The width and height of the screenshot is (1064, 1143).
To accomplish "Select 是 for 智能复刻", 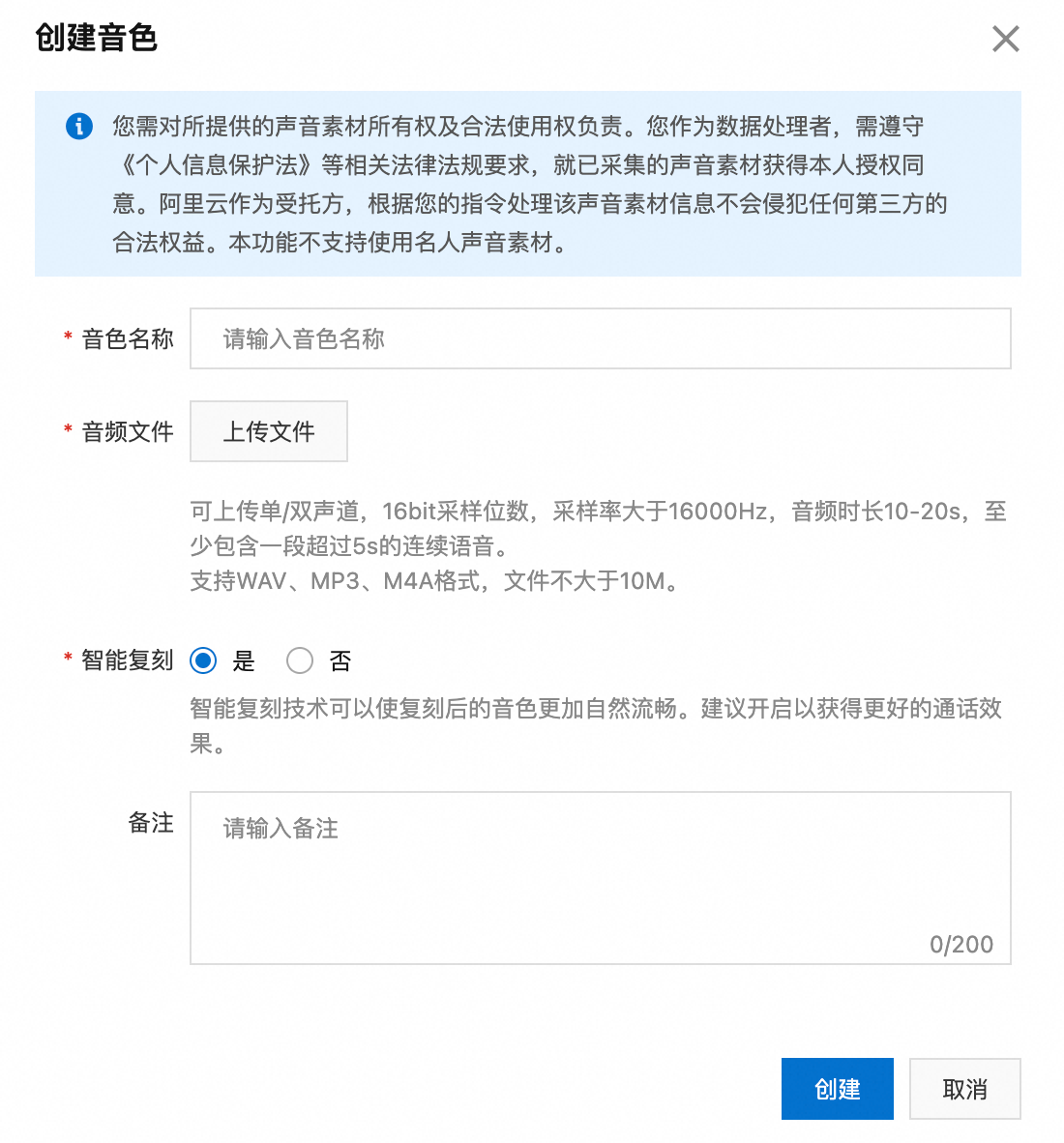I will (203, 660).
